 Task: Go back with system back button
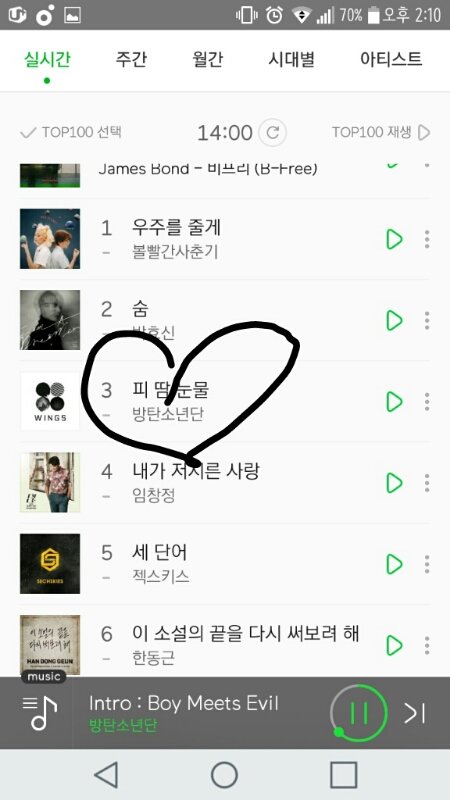coord(107,775)
